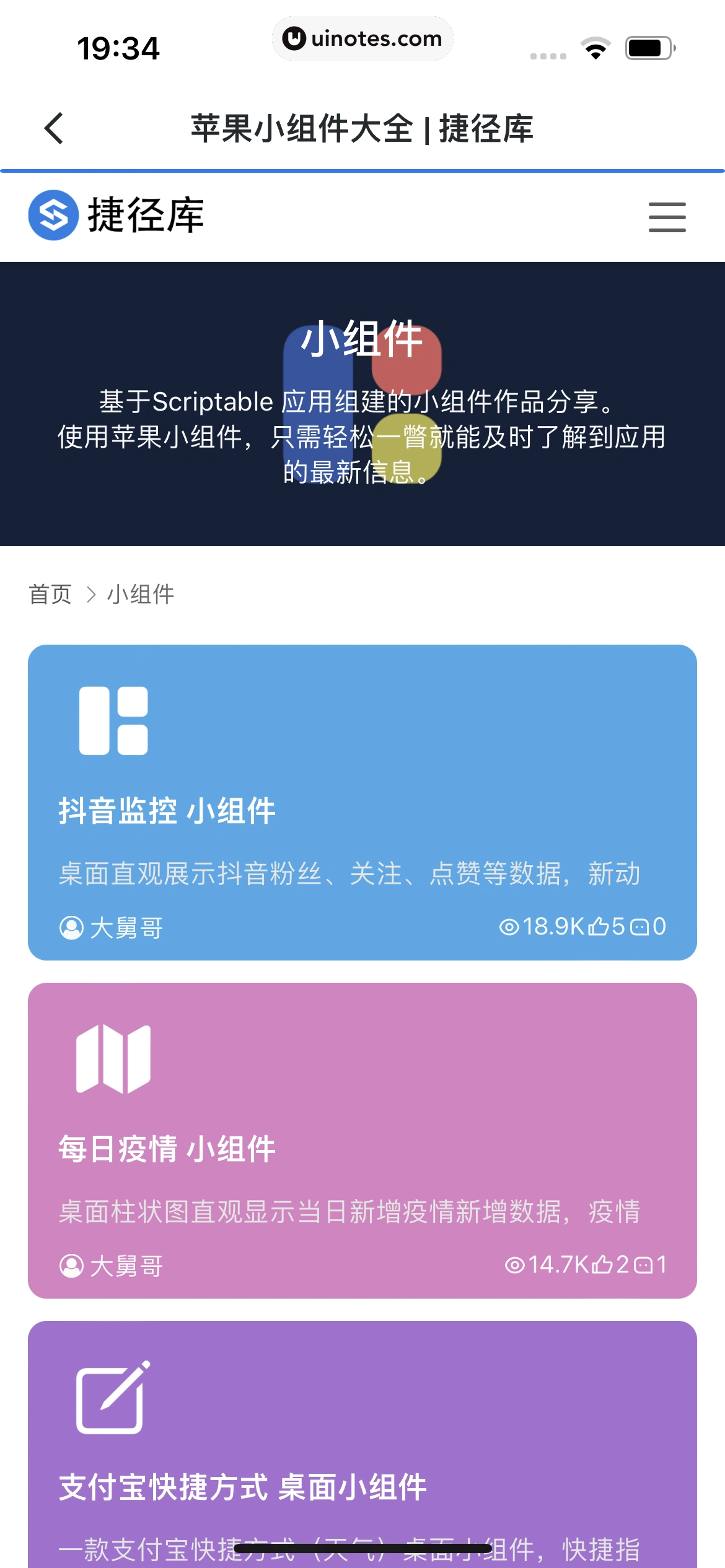The height and width of the screenshot is (1568, 725).
Task: Go back using the top-left arrow
Action: (x=55, y=128)
